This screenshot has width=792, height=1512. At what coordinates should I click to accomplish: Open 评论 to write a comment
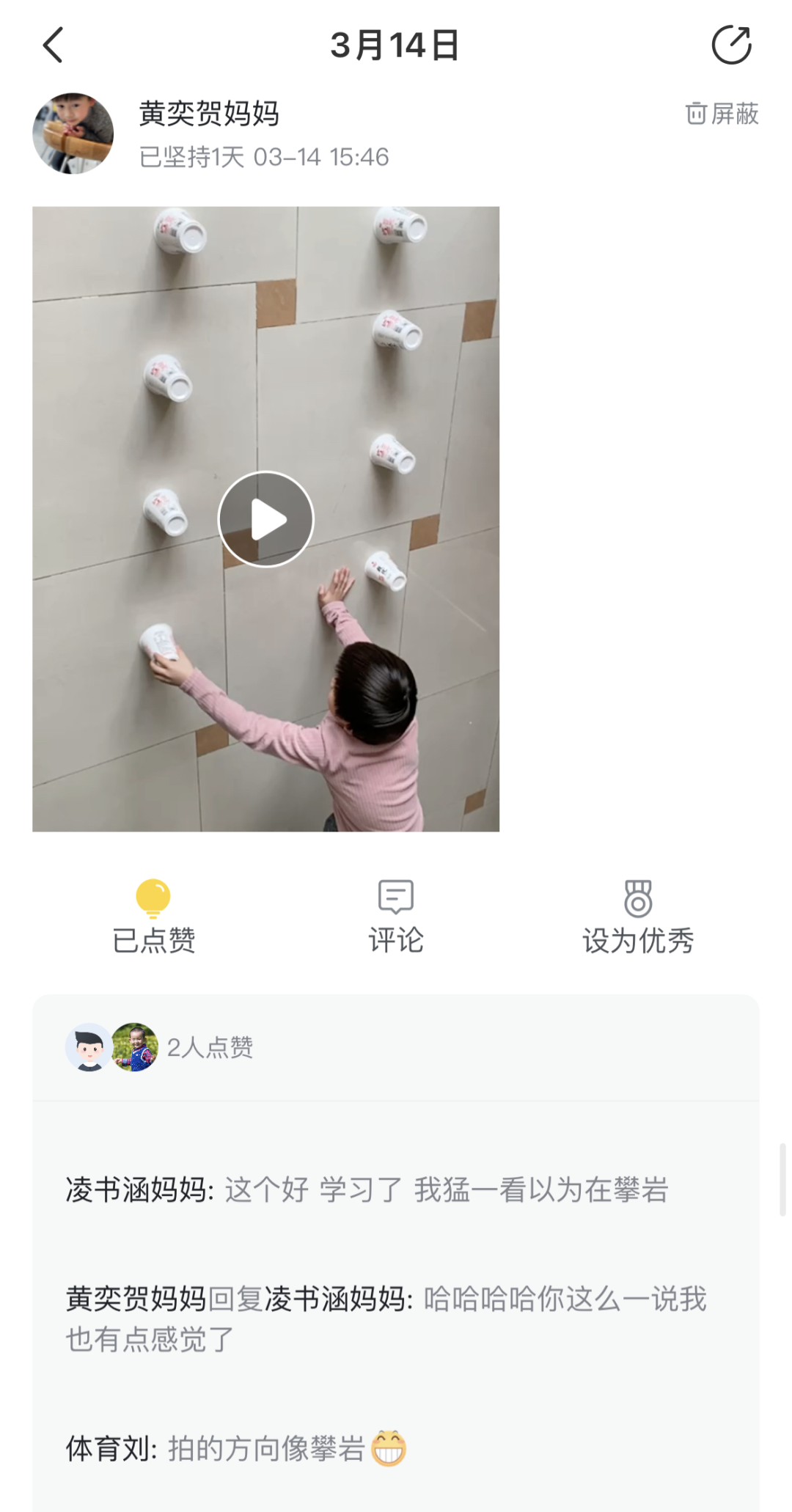click(396, 917)
